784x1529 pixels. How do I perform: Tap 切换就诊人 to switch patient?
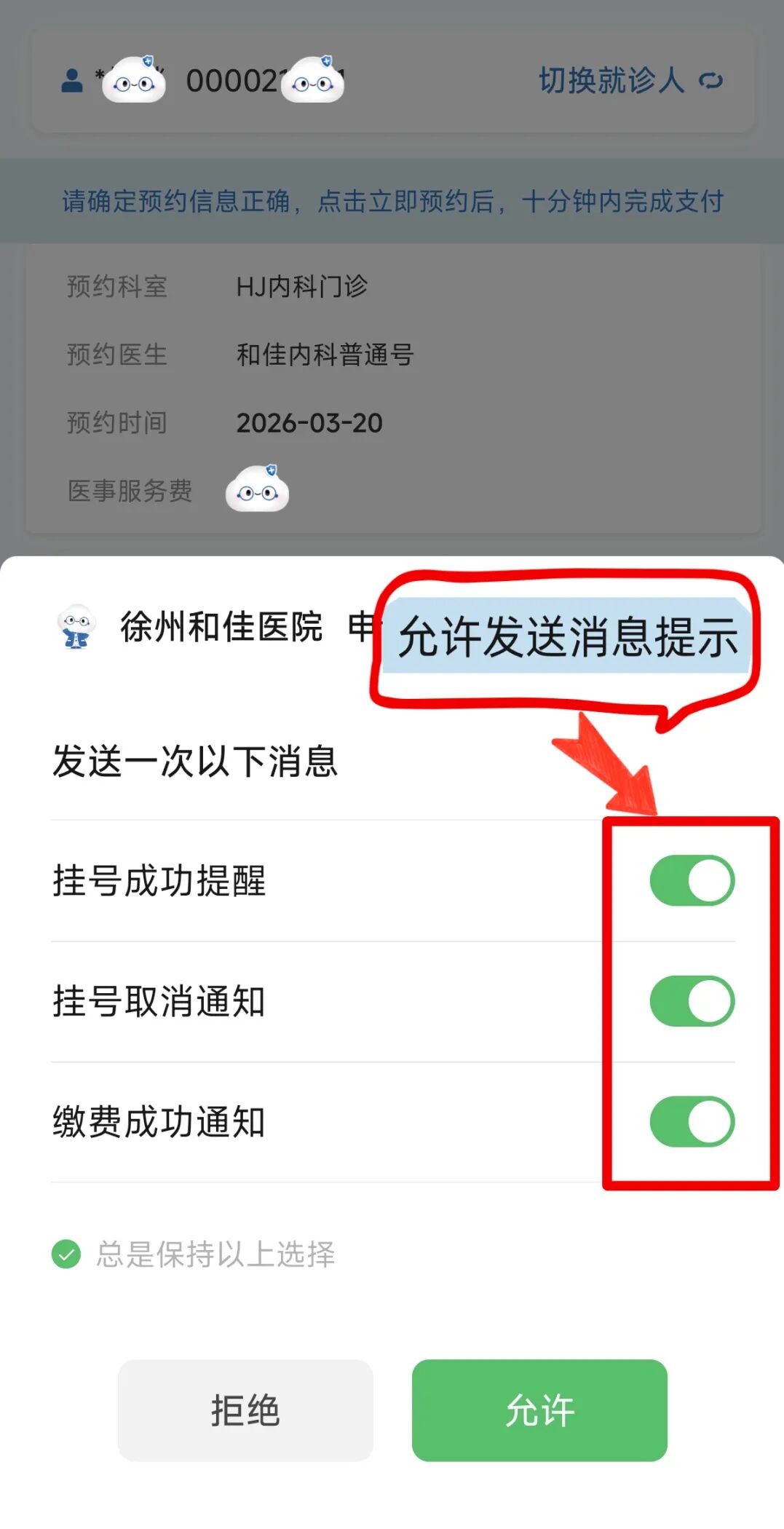pyautogui.click(x=630, y=80)
